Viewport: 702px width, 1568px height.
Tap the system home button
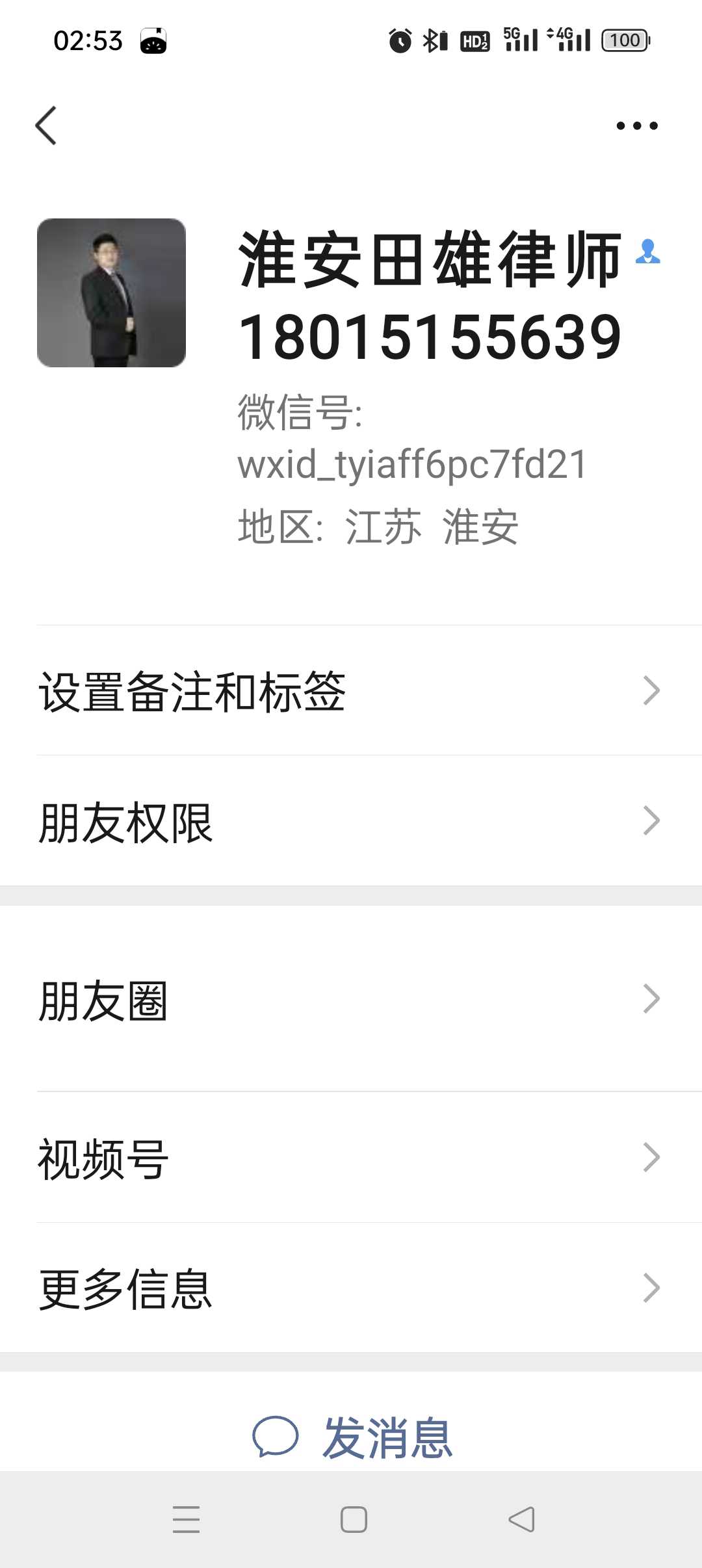pyautogui.click(x=354, y=1519)
